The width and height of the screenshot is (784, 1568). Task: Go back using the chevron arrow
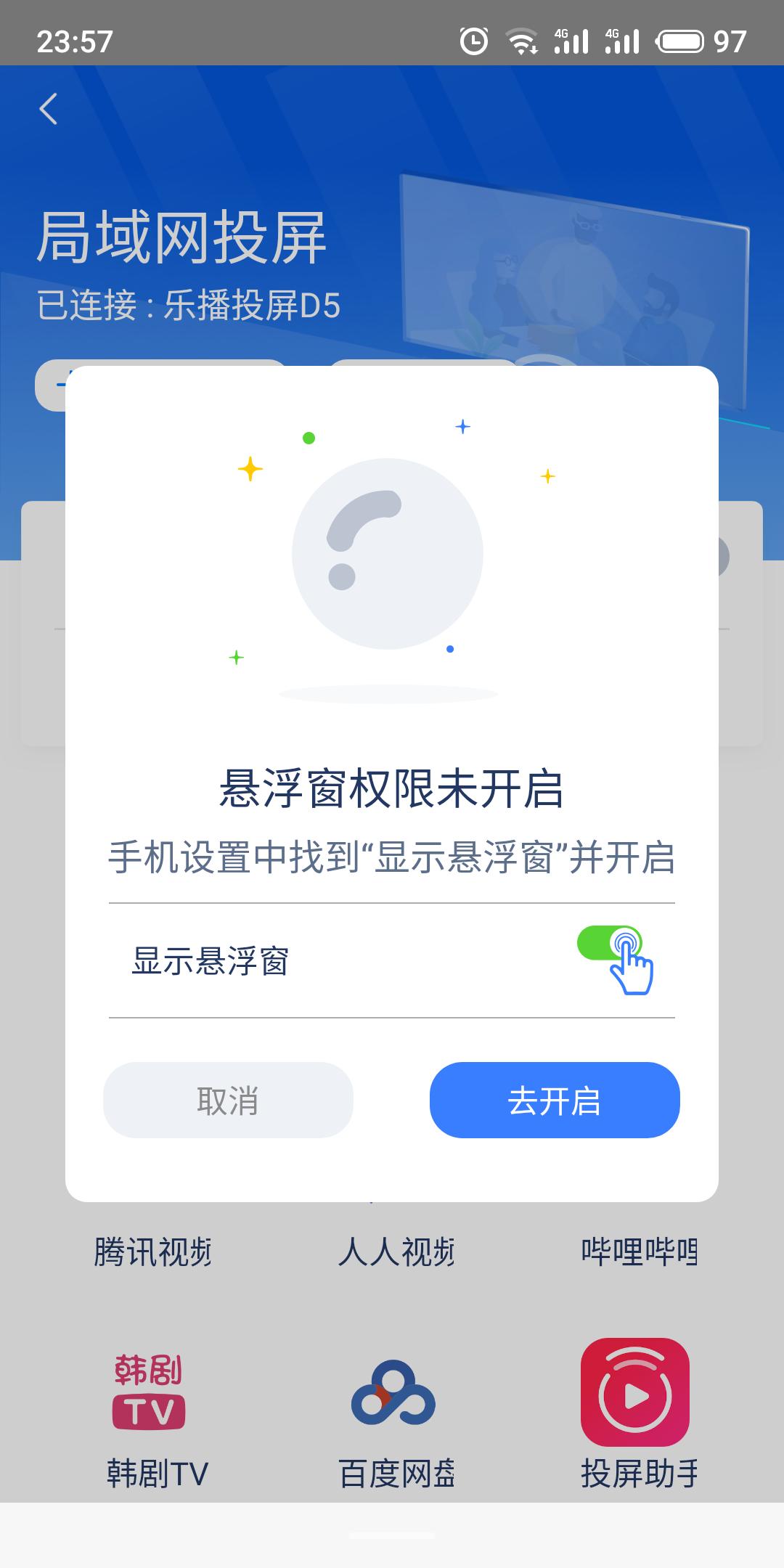point(49,107)
